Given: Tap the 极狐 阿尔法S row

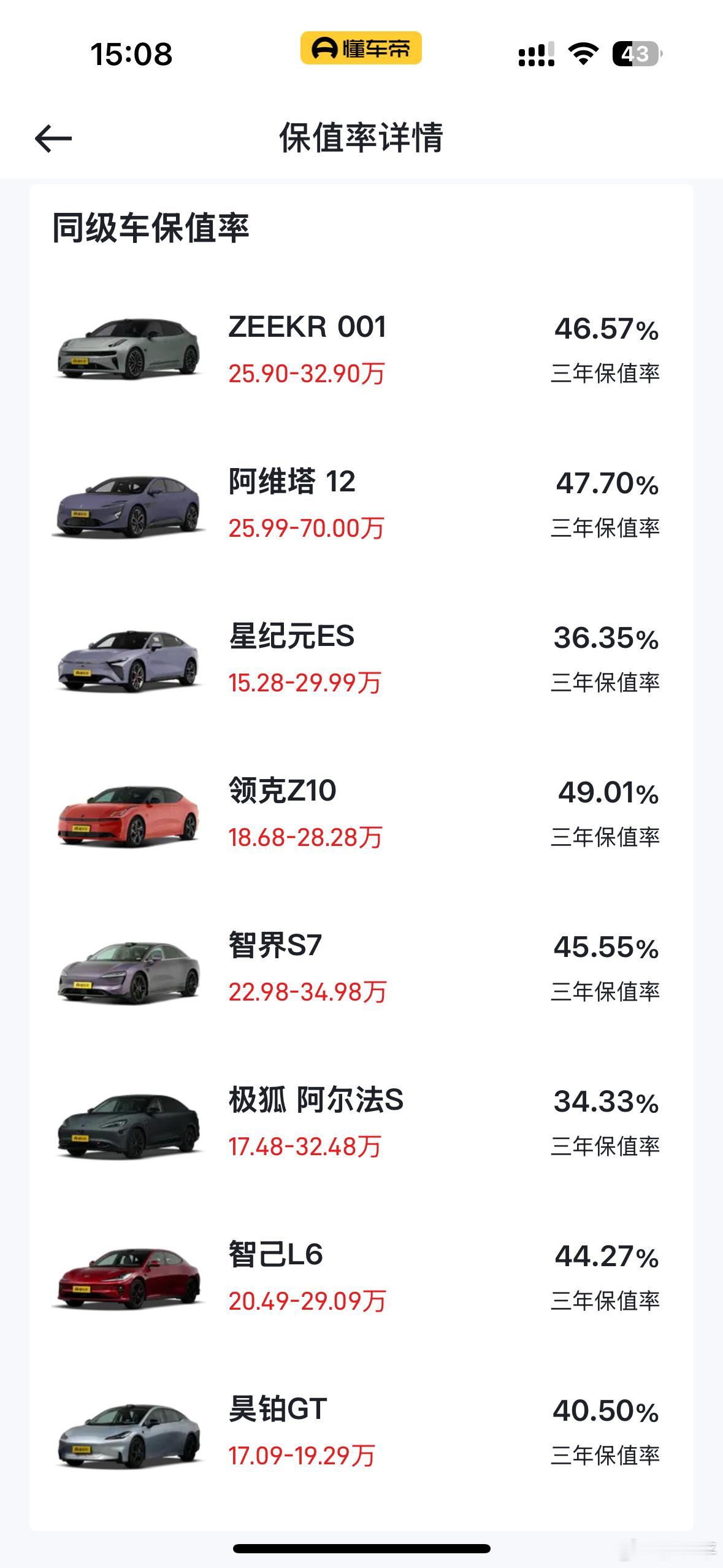Looking at the screenshot, I should [361, 1122].
